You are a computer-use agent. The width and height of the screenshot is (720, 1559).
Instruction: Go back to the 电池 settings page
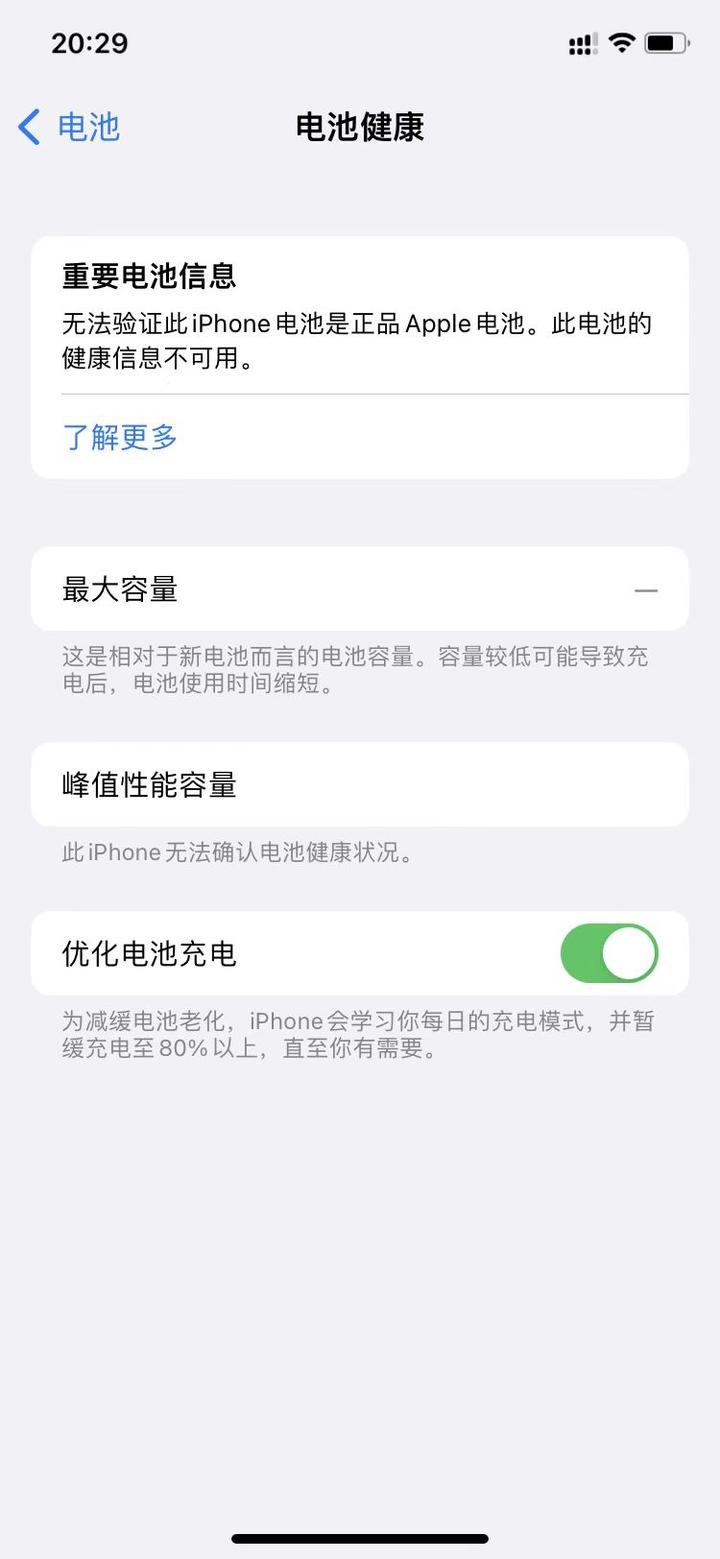69,127
